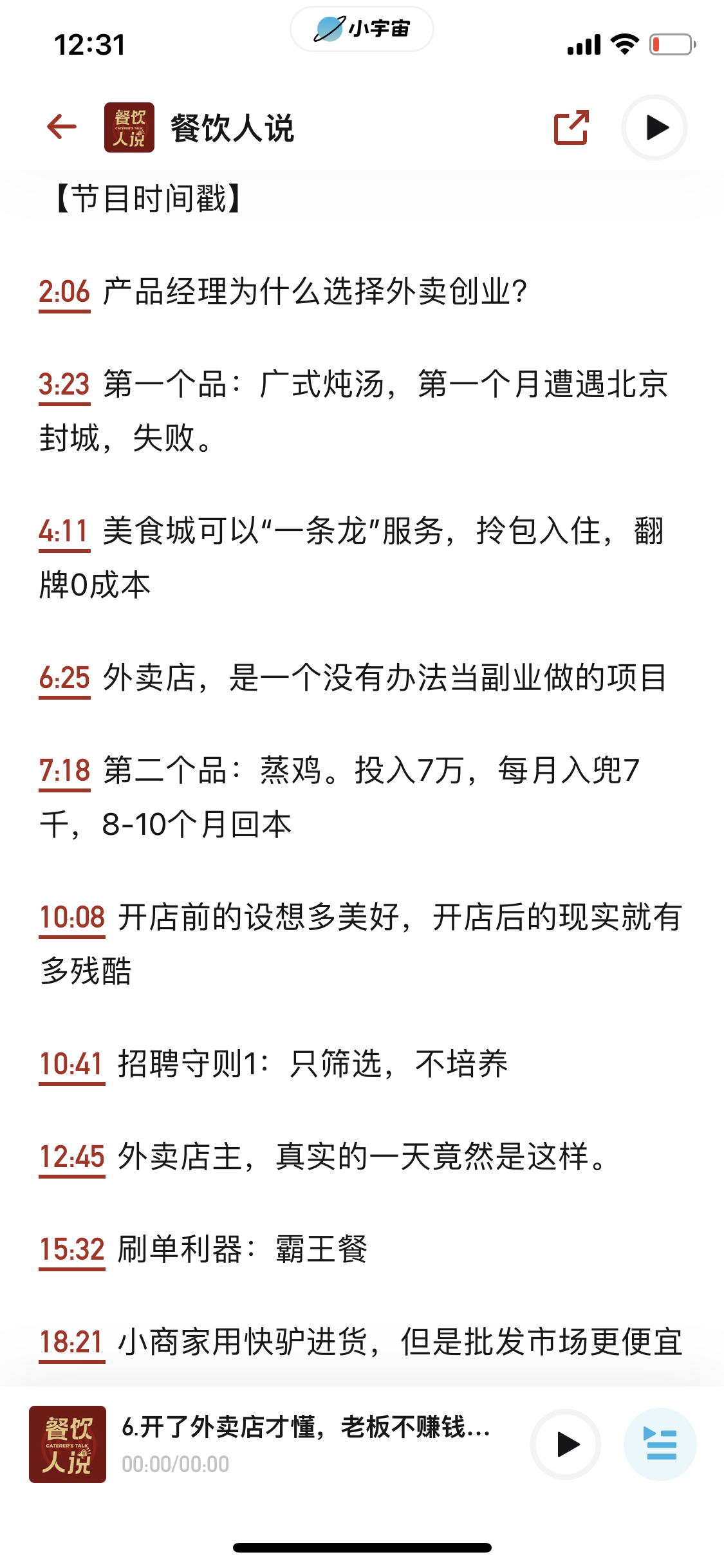This screenshot has height=1568, width=724.
Task: Jump to timestamp 12:45
Action: click(x=72, y=1157)
